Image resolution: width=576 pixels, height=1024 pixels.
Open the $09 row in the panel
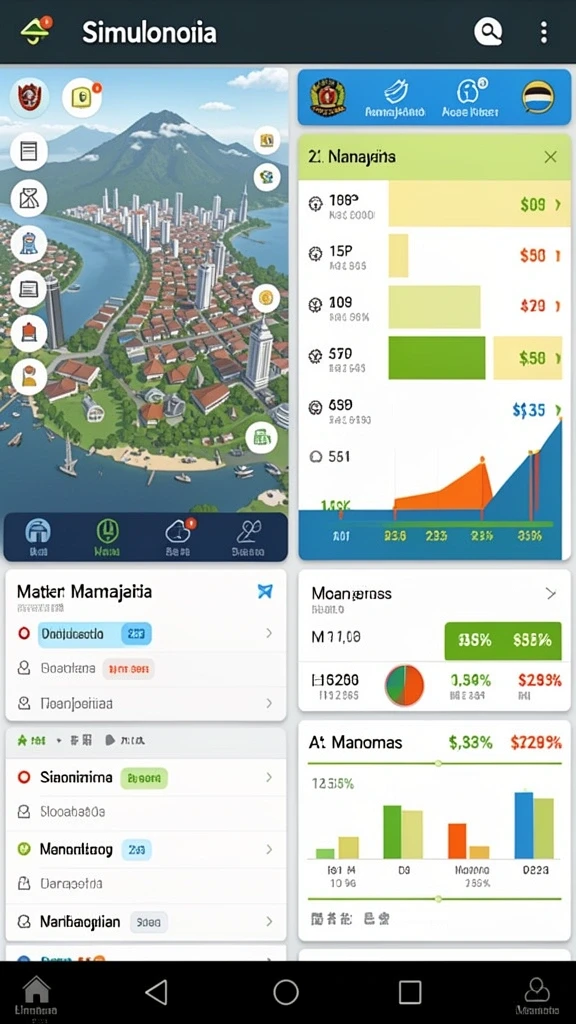click(x=435, y=204)
